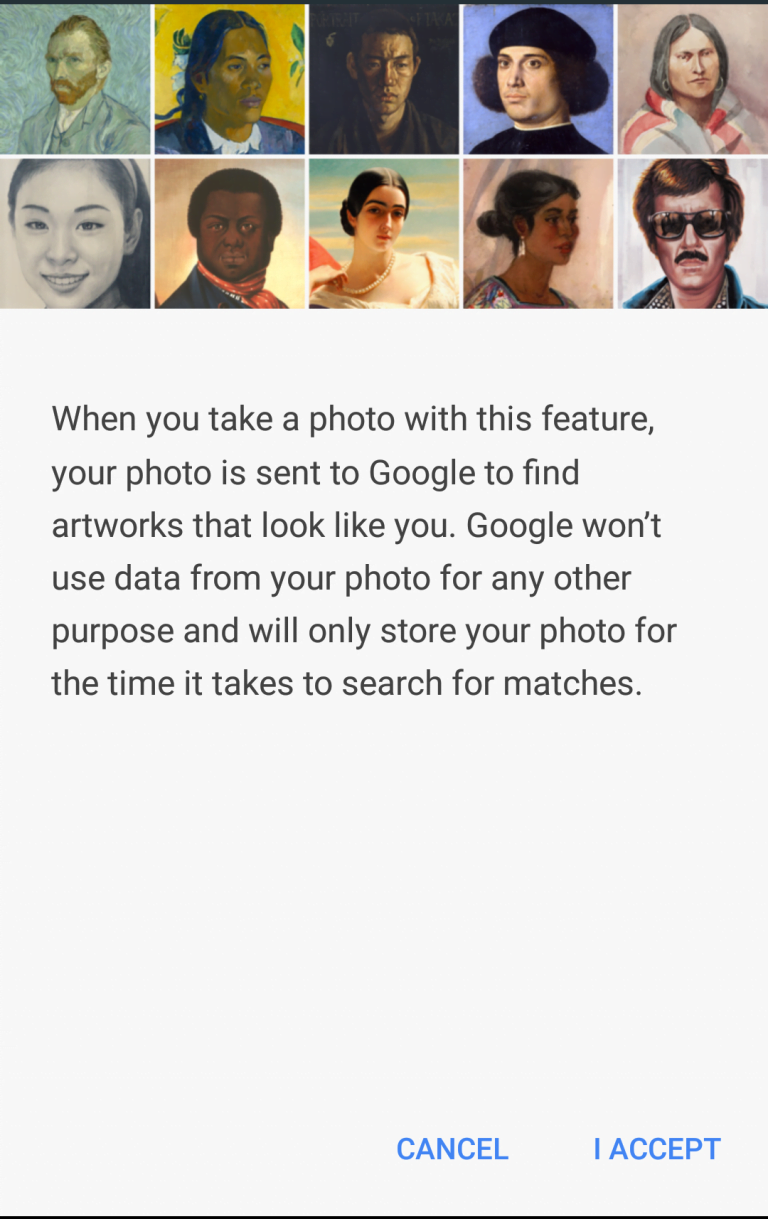Cancel the photo consent dialog
Image resolution: width=768 pixels, height=1219 pixels.
452,1149
